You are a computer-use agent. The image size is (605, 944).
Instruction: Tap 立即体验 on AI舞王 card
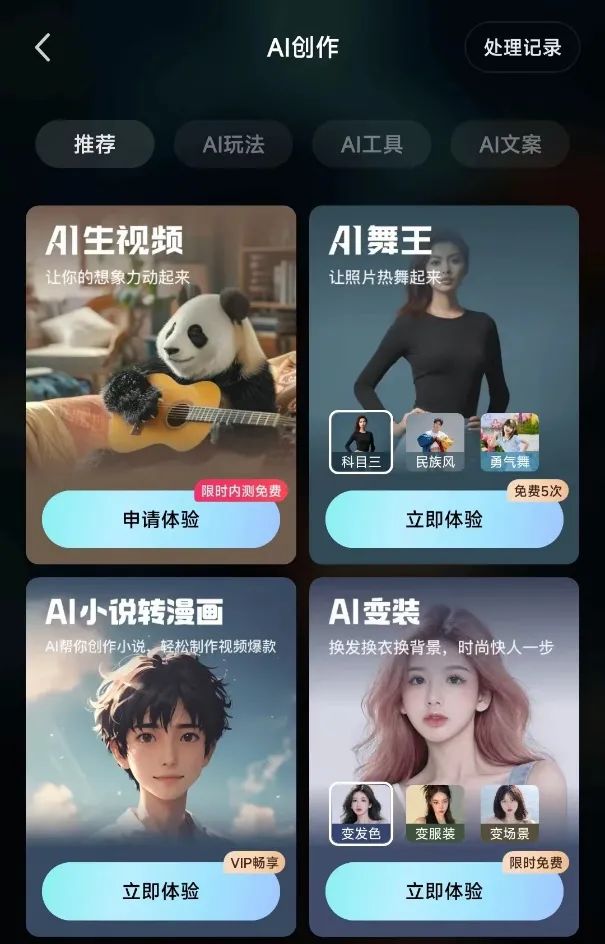444,520
